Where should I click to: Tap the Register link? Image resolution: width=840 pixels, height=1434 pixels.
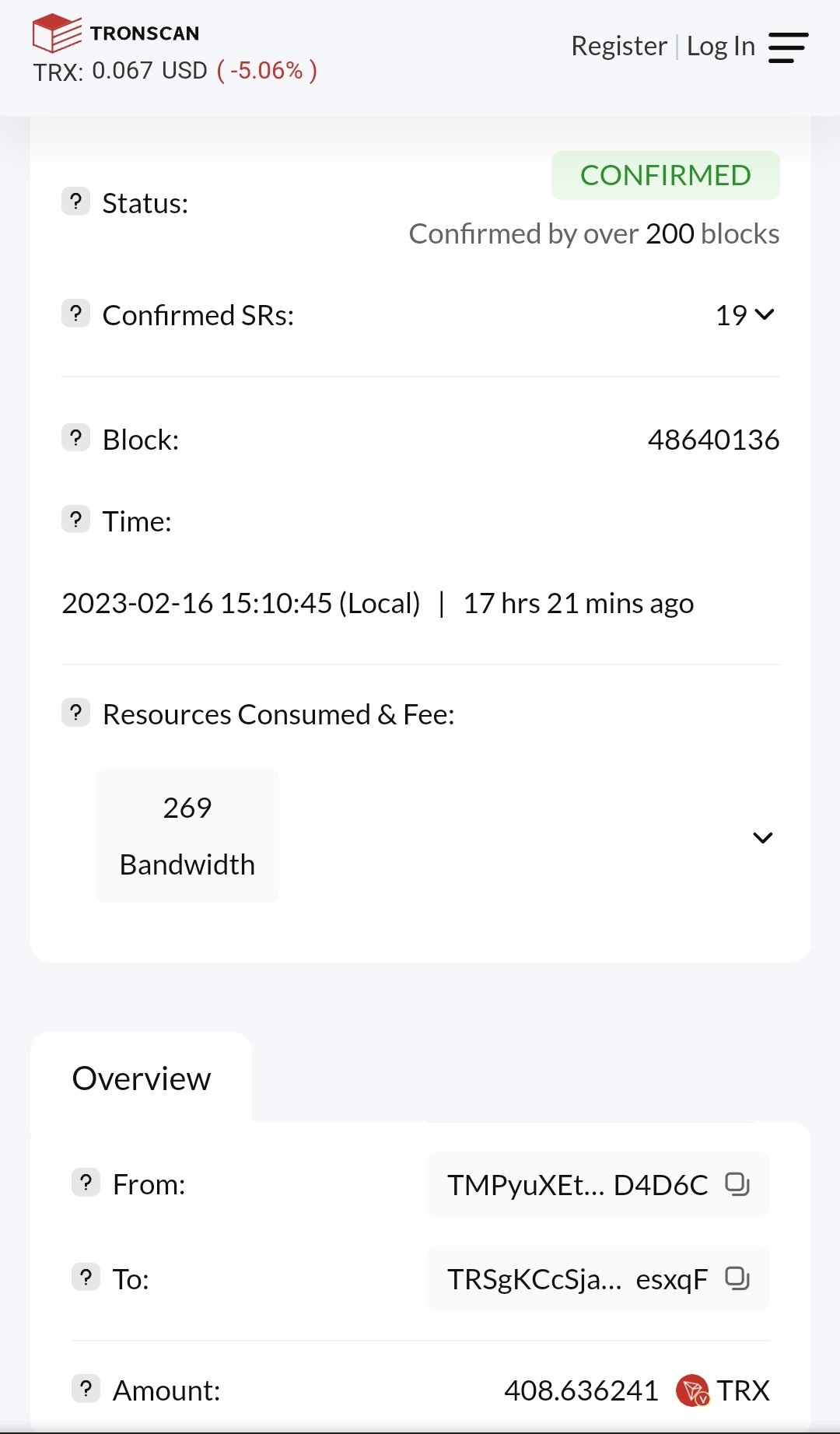click(x=618, y=47)
